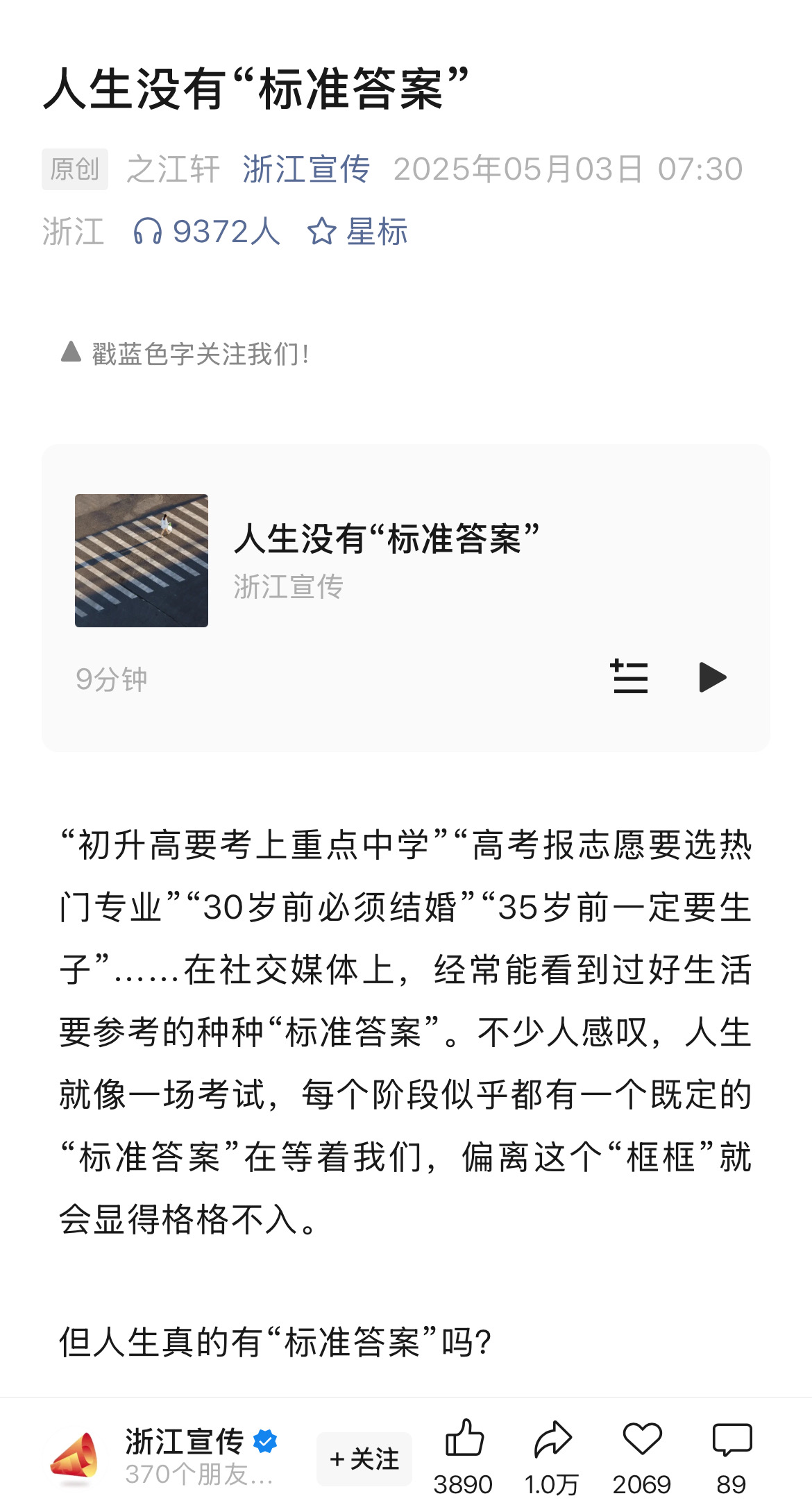The image size is (812, 1512).
Task: Follow 浙江宣传 with the +关注 button
Action: (364, 1459)
